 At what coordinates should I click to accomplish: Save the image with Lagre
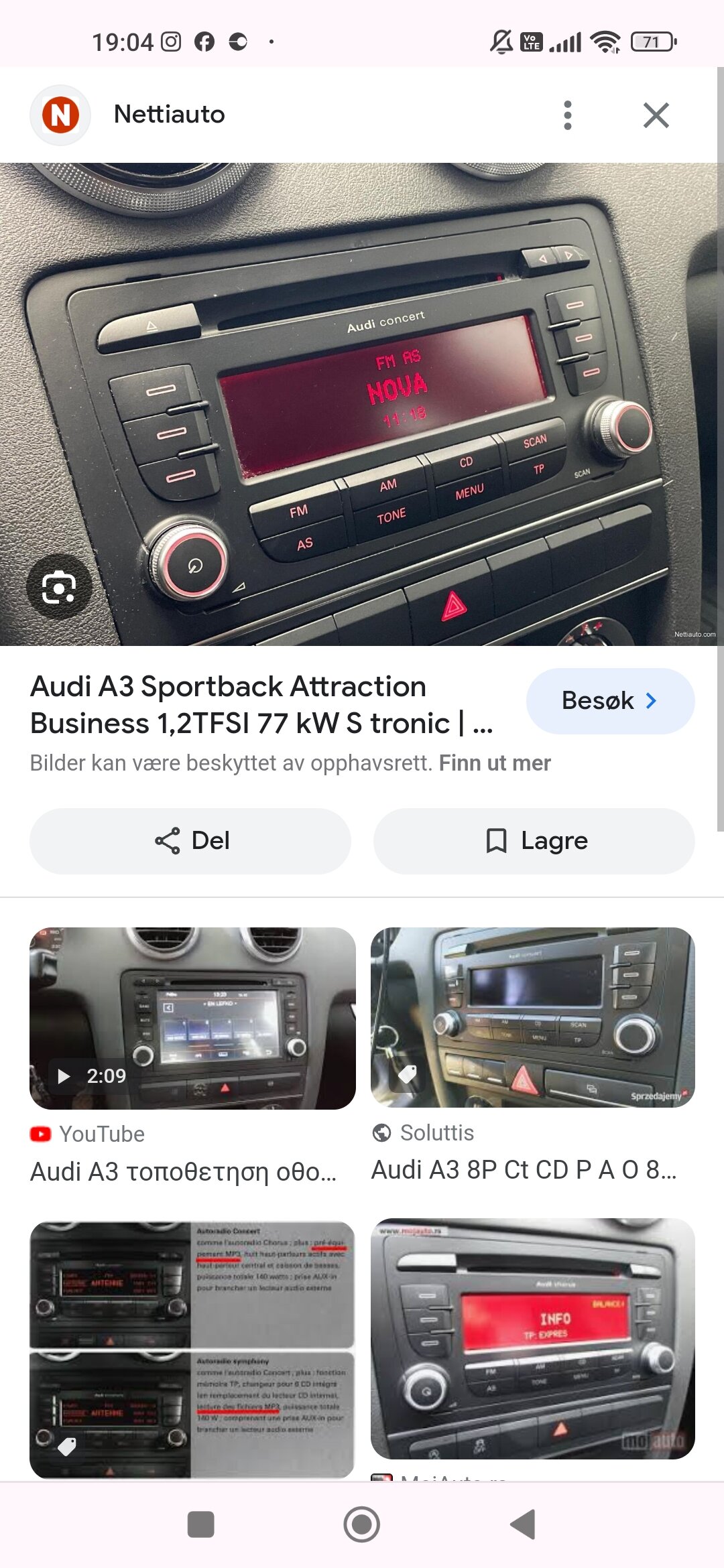click(534, 841)
